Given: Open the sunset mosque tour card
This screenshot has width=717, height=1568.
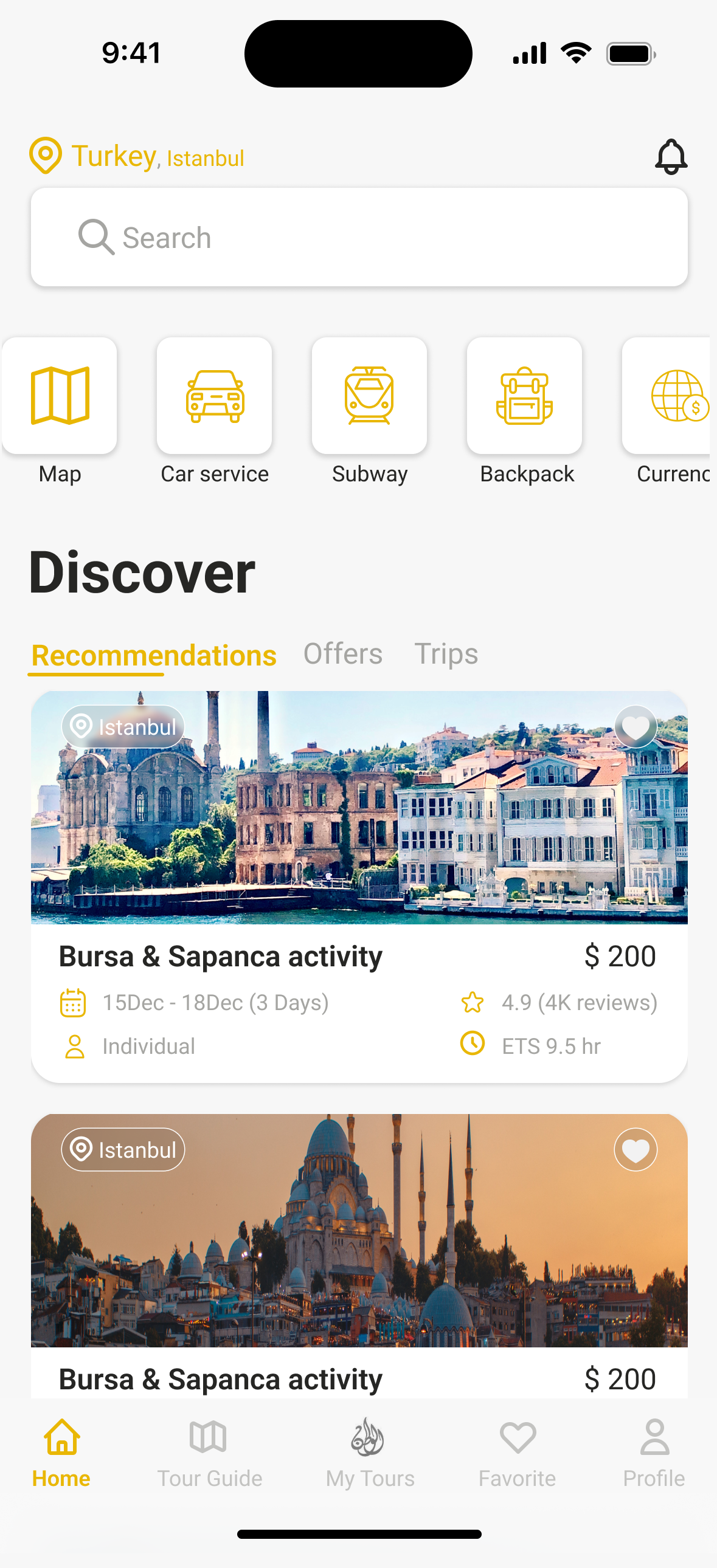Looking at the screenshot, I should pos(359,1256).
